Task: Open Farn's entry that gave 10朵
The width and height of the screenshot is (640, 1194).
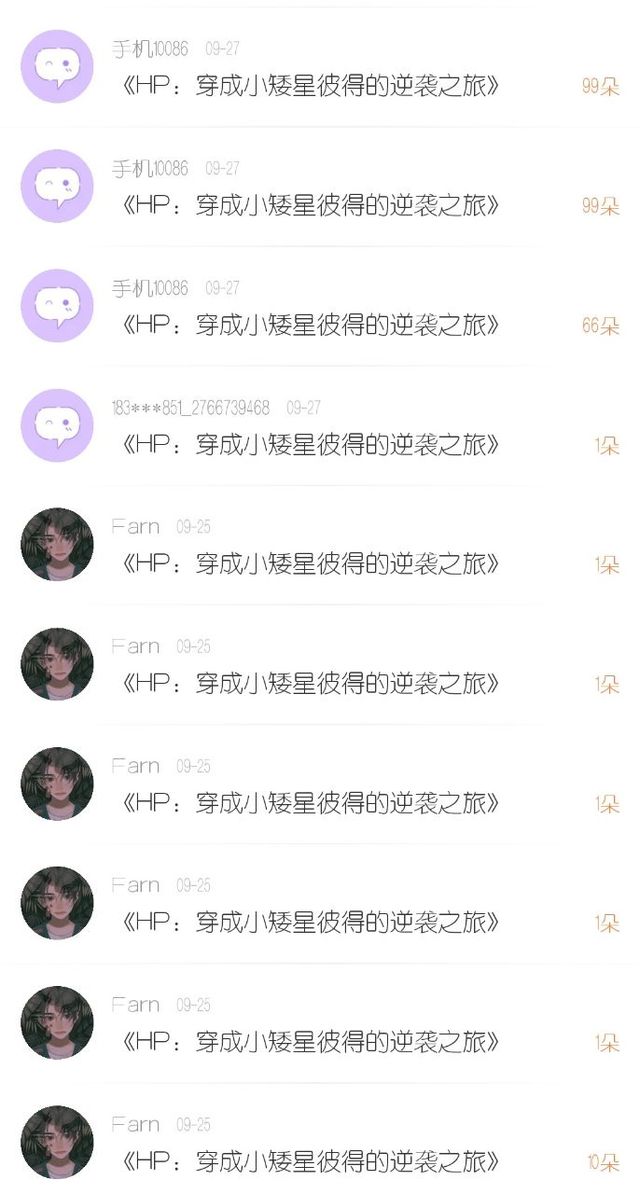Action: point(320,1142)
